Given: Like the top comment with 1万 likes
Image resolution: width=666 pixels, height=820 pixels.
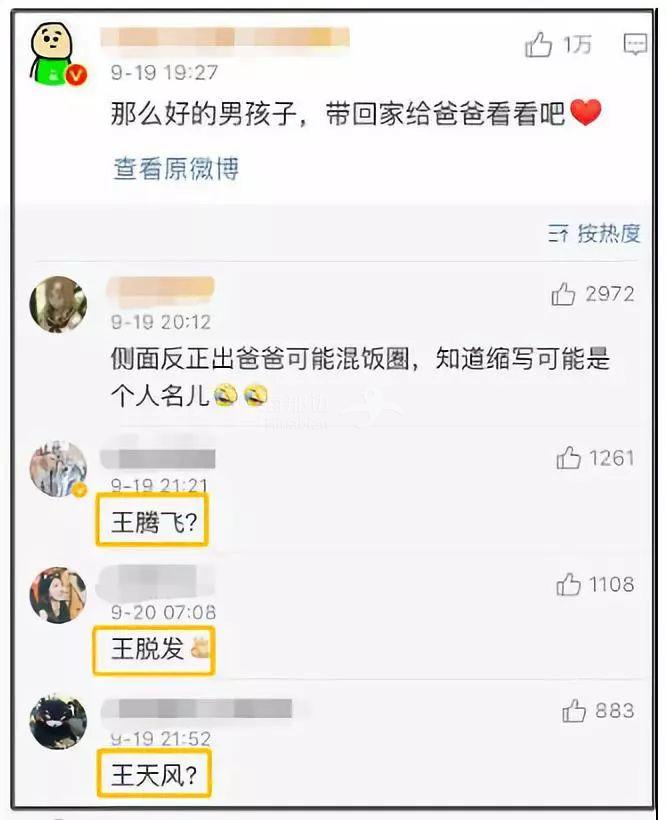Looking at the screenshot, I should point(539,45).
